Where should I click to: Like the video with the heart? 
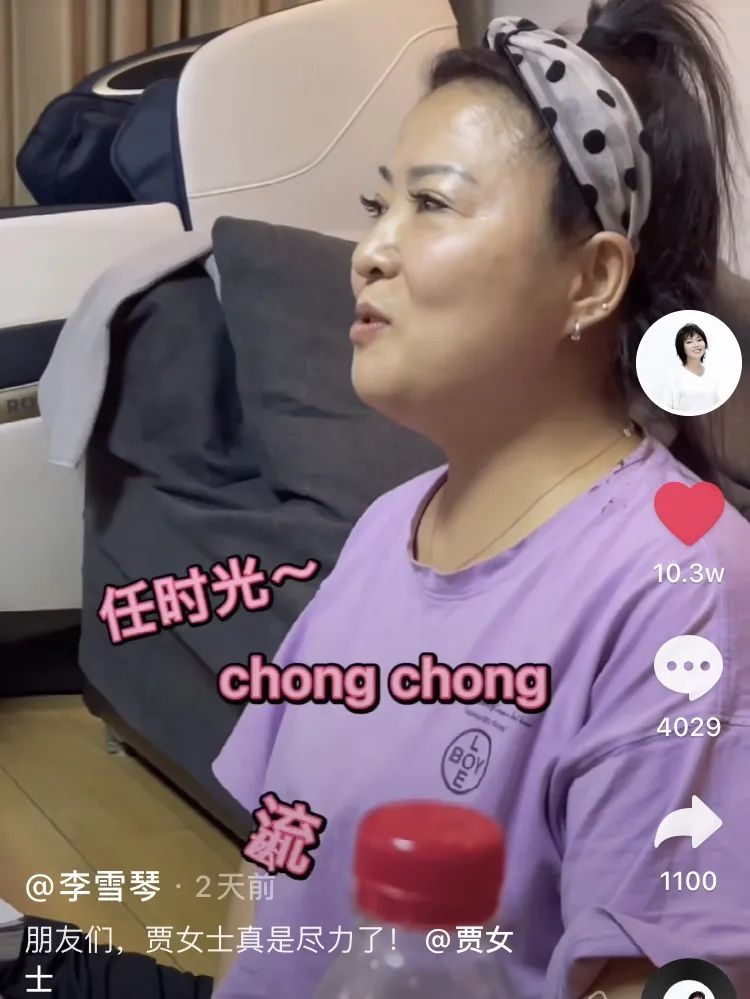click(689, 514)
